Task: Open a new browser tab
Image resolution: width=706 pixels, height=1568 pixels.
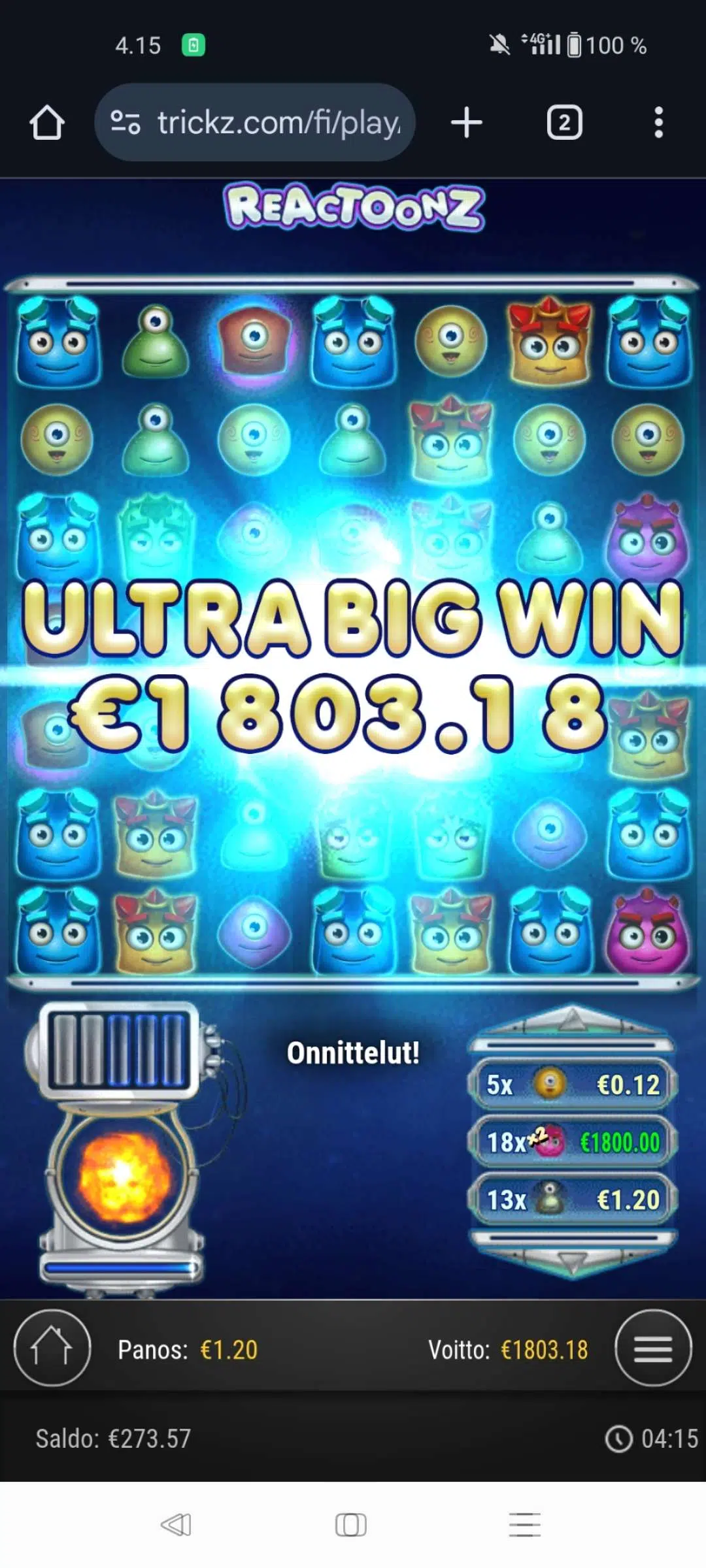Action: click(466, 122)
